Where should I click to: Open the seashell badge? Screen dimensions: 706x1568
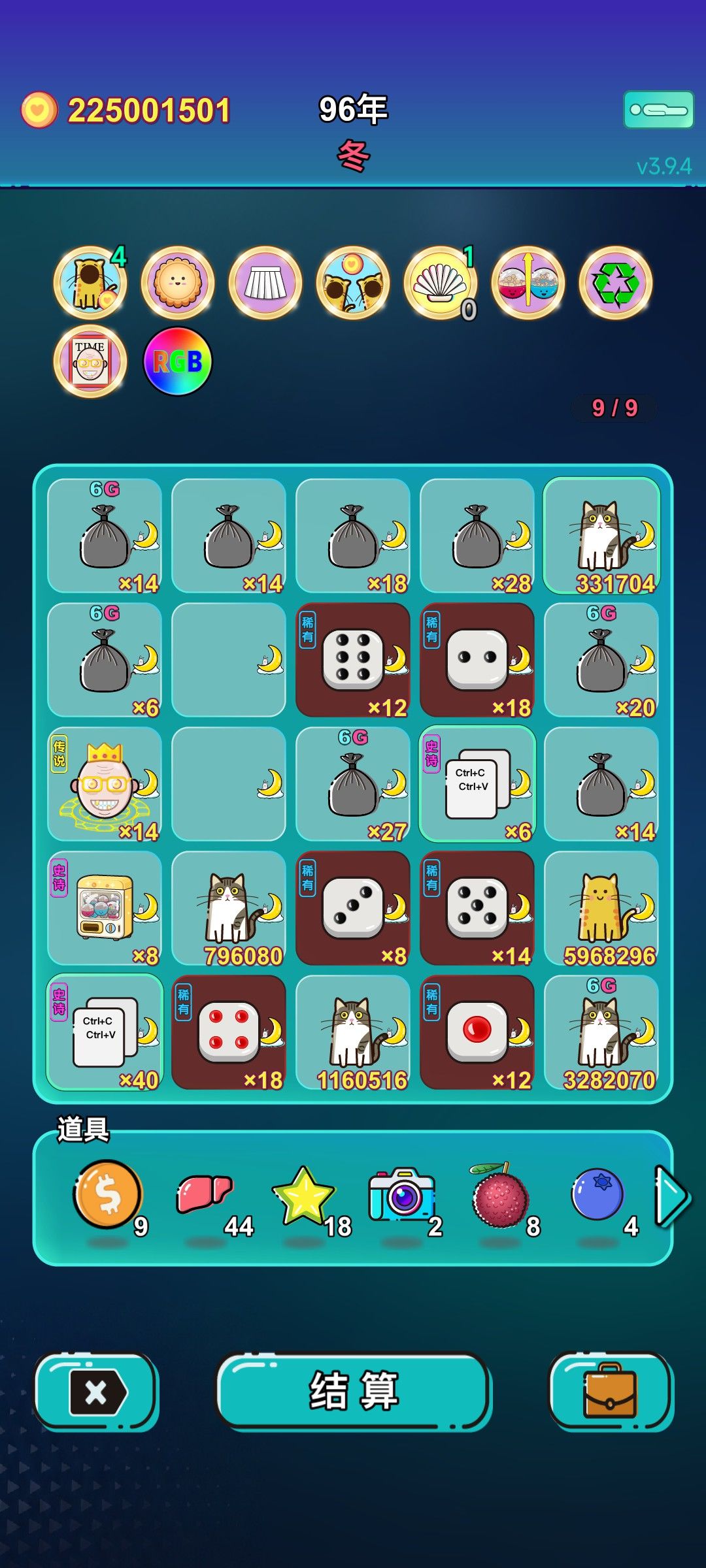point(441,283)
